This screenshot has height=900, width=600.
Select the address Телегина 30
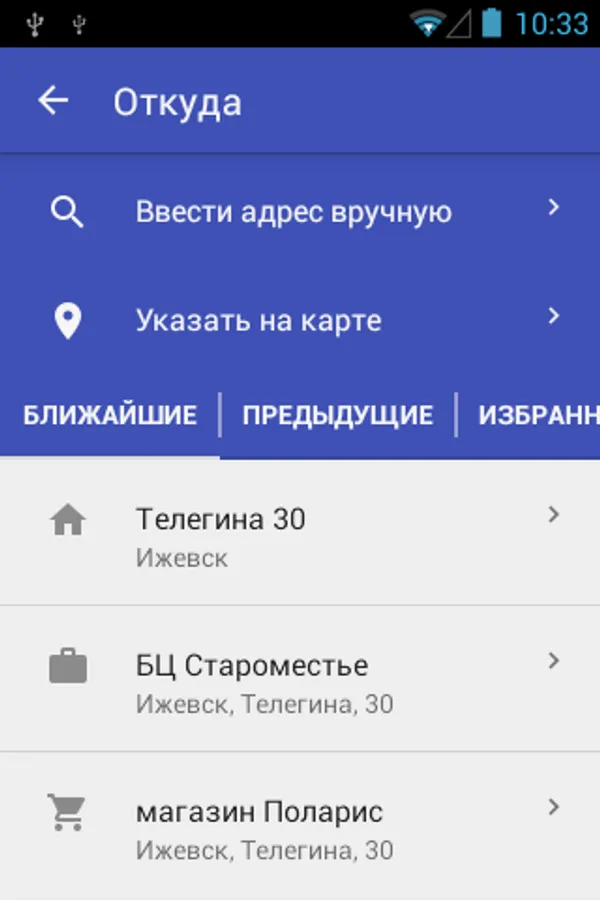tap(300, 532)
